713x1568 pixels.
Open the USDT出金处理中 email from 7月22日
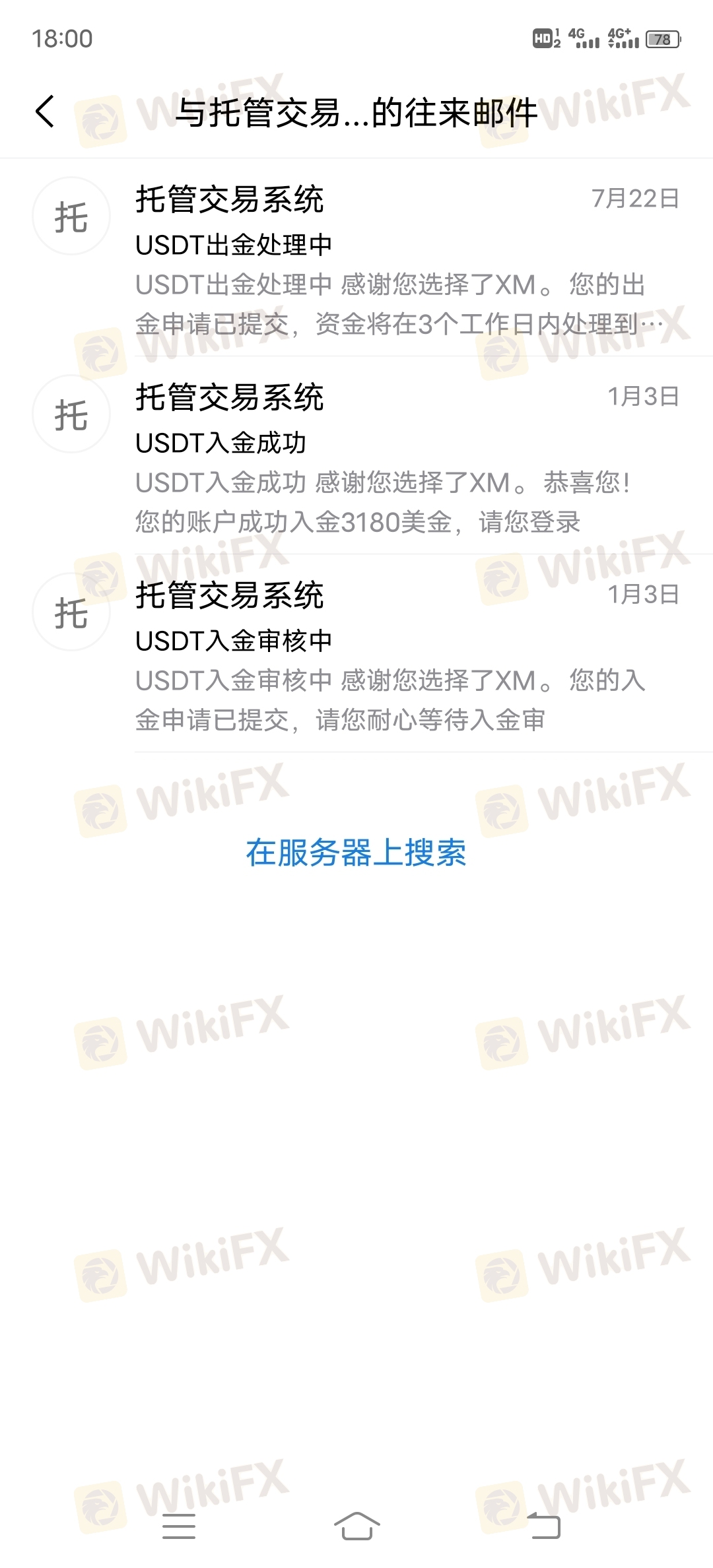(356, 258)
